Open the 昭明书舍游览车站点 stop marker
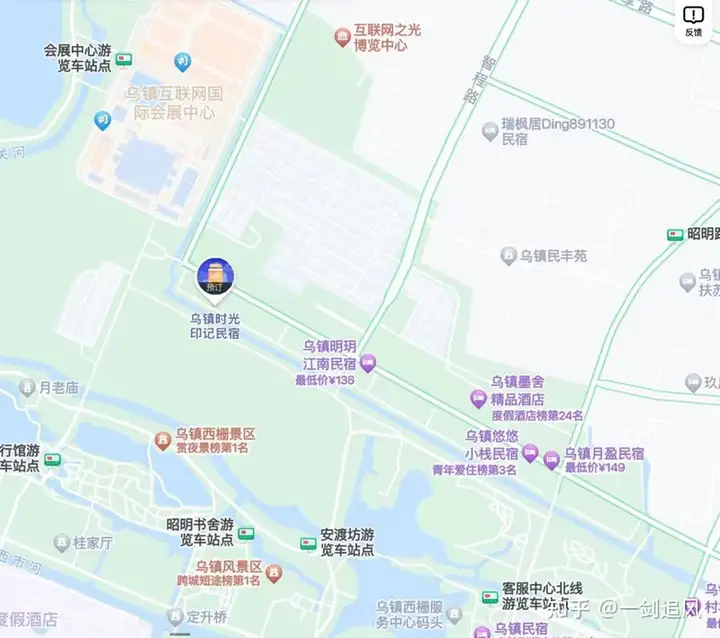720x638 pixels. coord(246,533)
